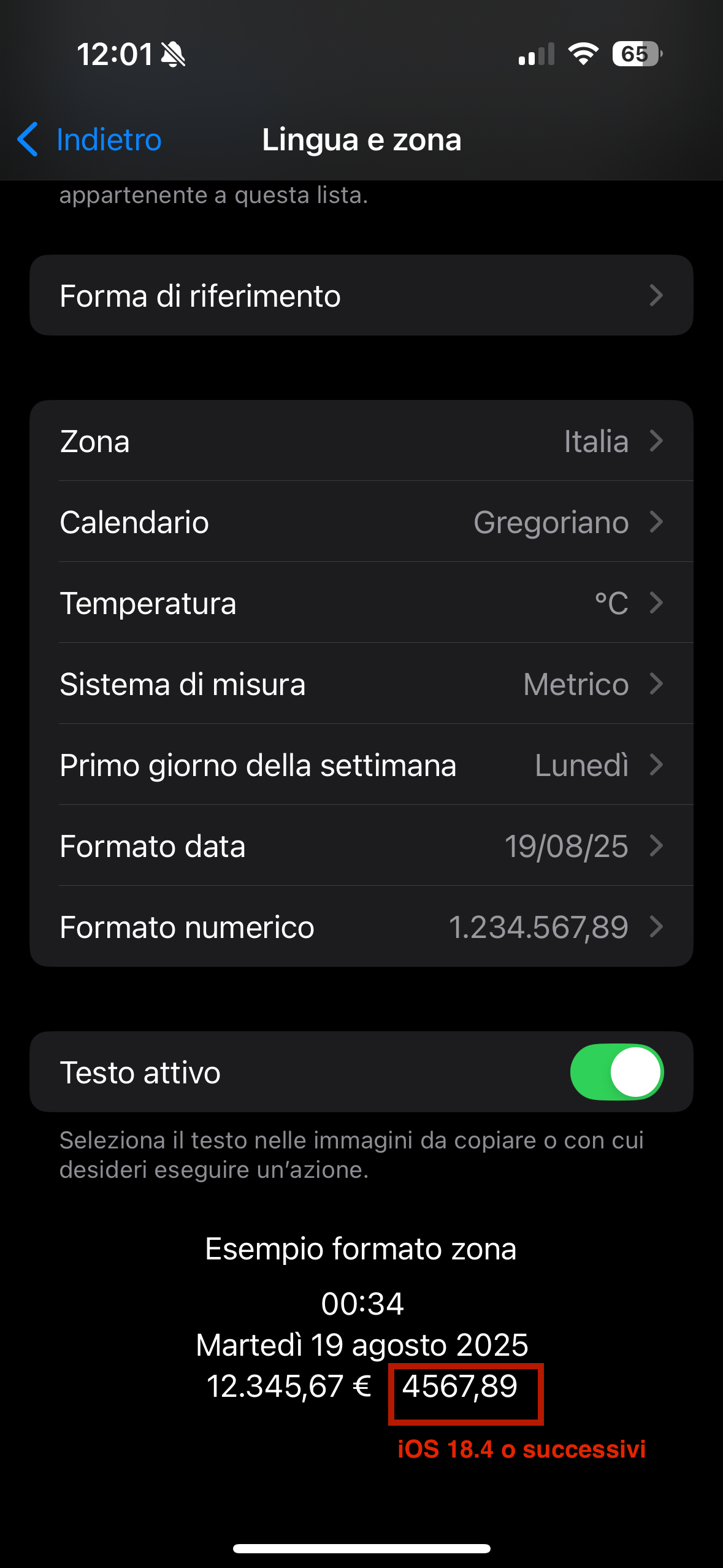This screenshot has height=1568, width=723.
Task: Open the Temperatura unit setting
Action: (361, 603)
